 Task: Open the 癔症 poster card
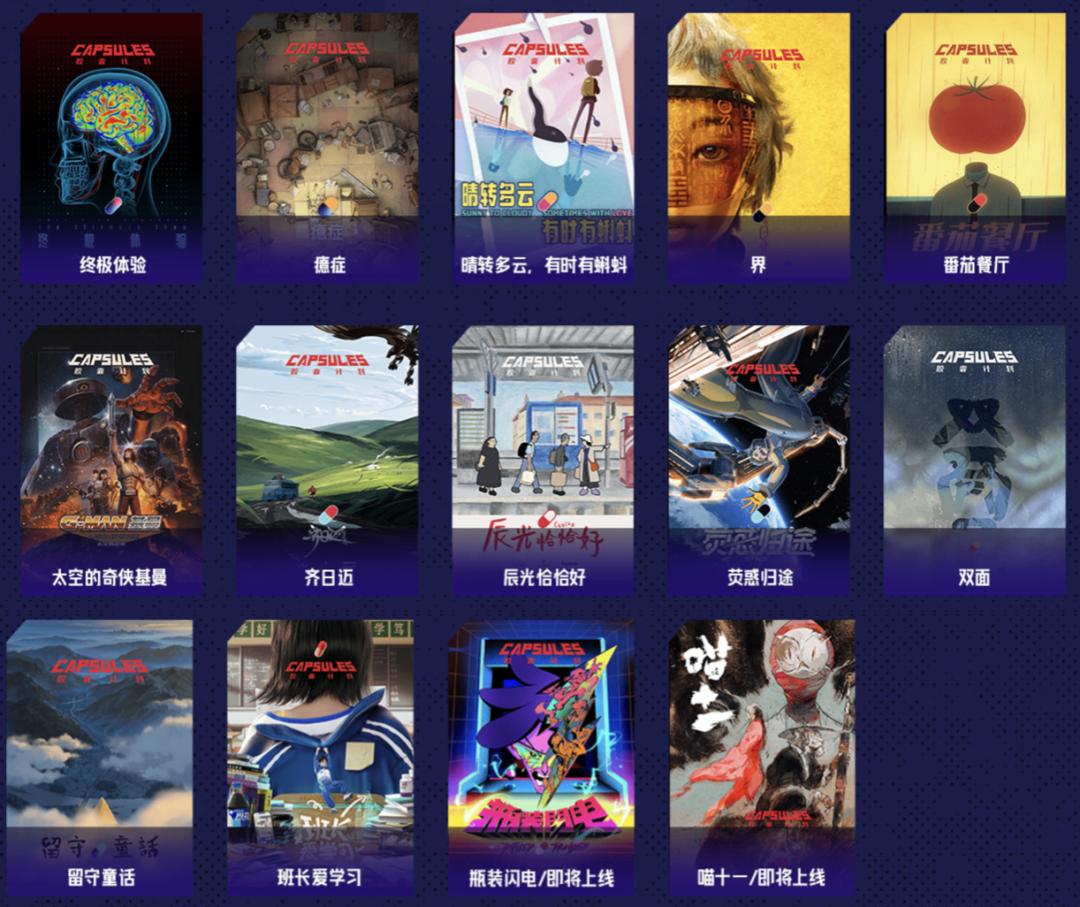(x=327, y=148)
